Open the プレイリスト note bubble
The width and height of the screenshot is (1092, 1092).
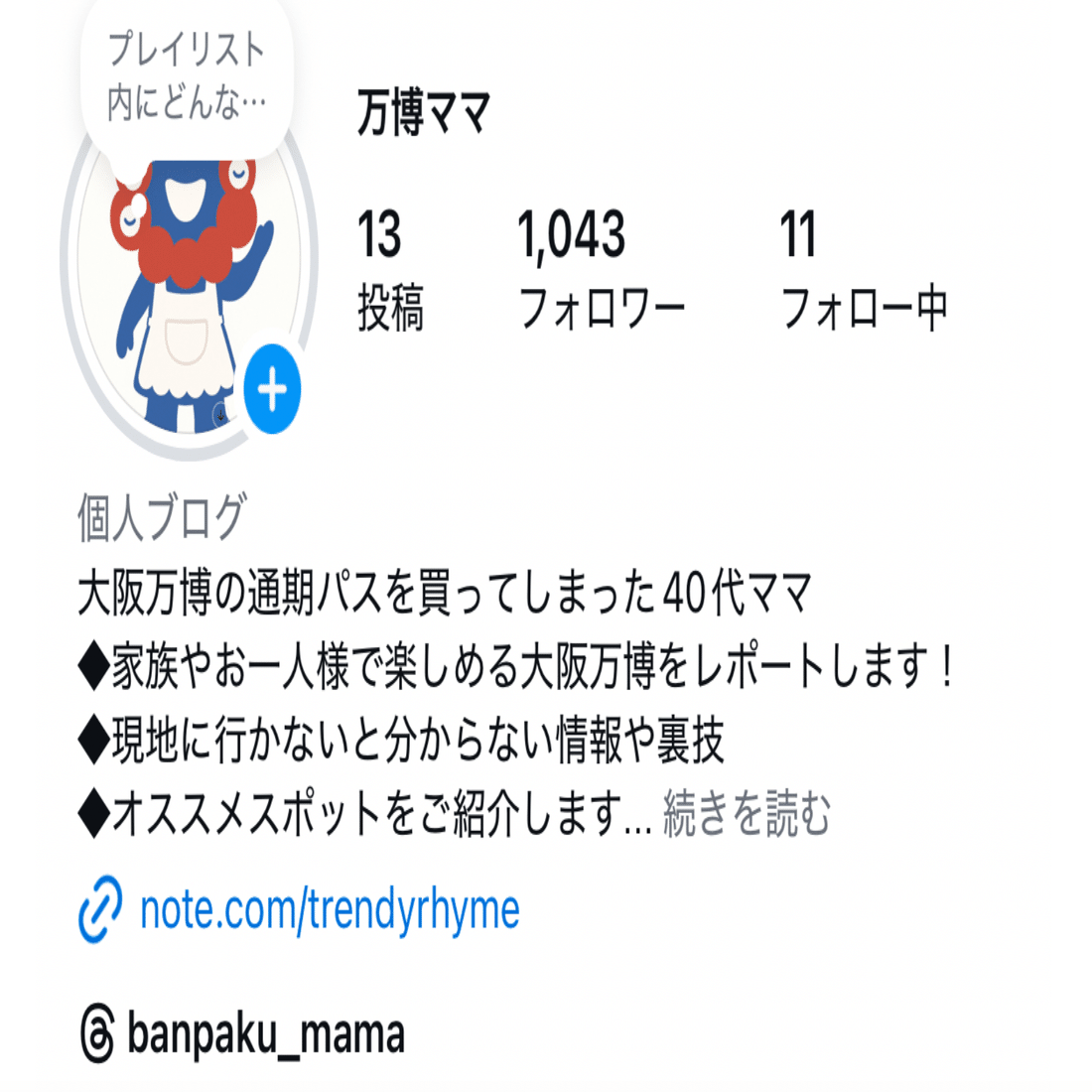tap(187, 76)
